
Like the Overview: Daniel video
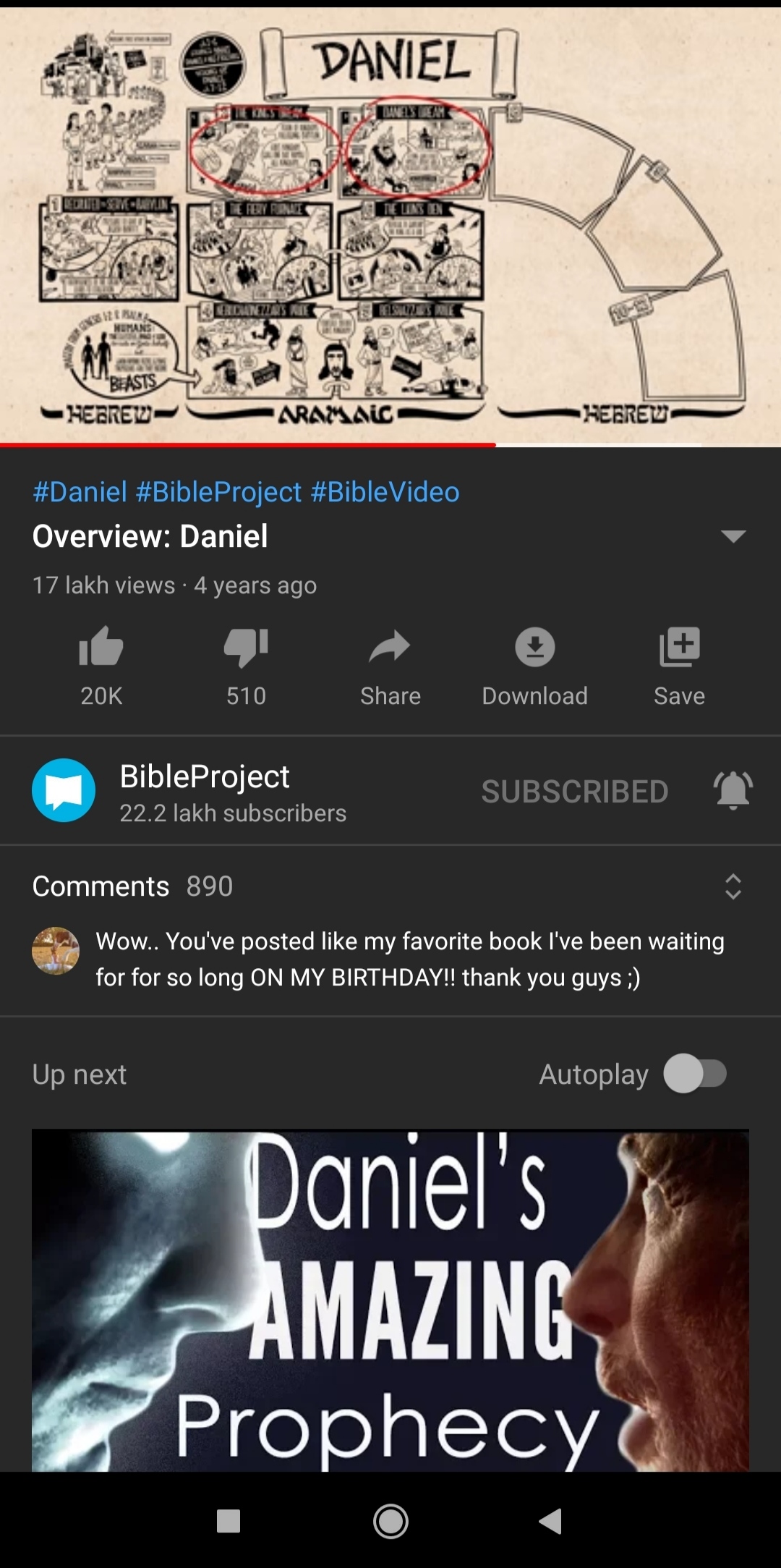pos(101,646)
